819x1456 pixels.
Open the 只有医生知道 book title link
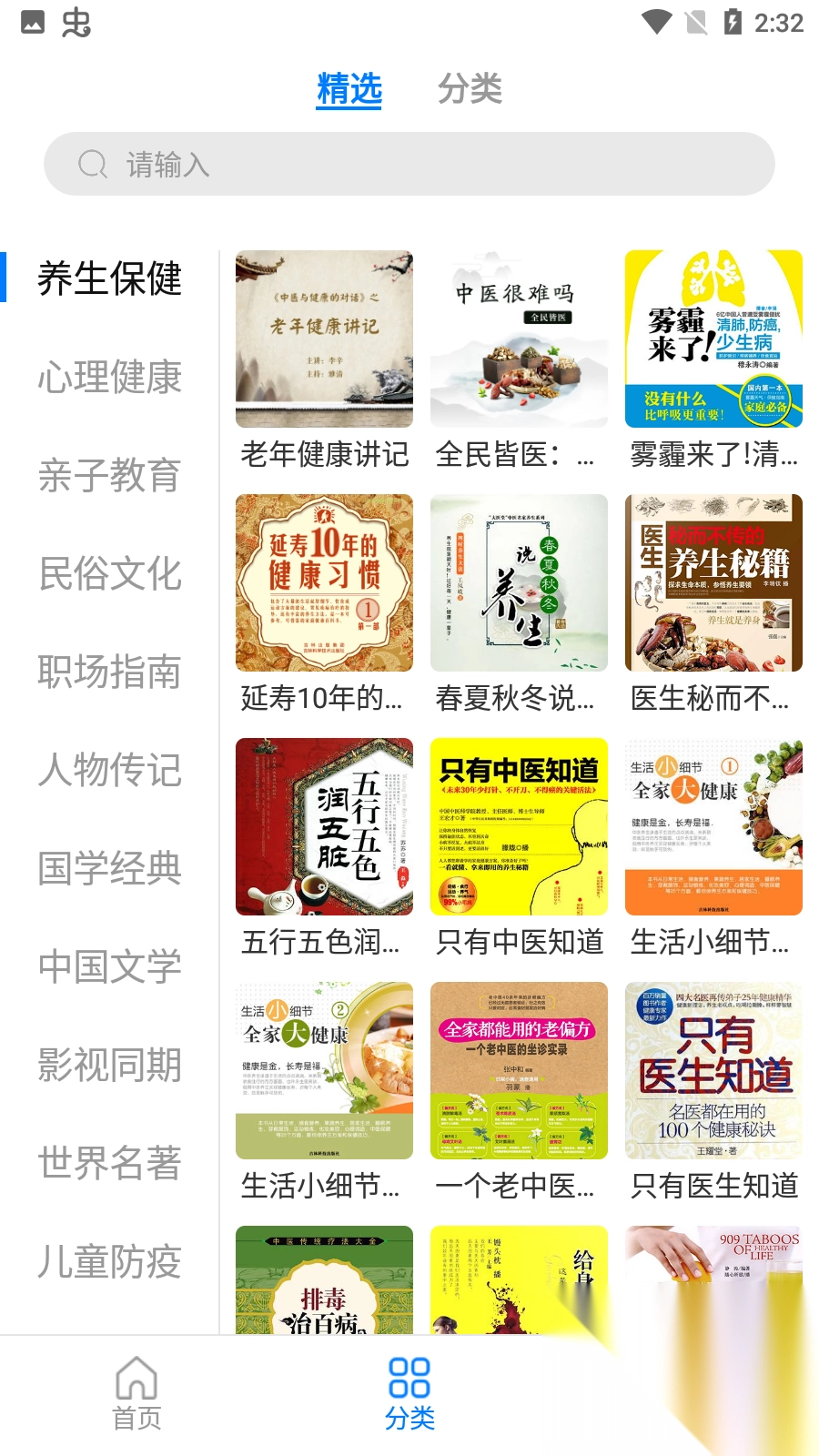(x=713, y=1186)
